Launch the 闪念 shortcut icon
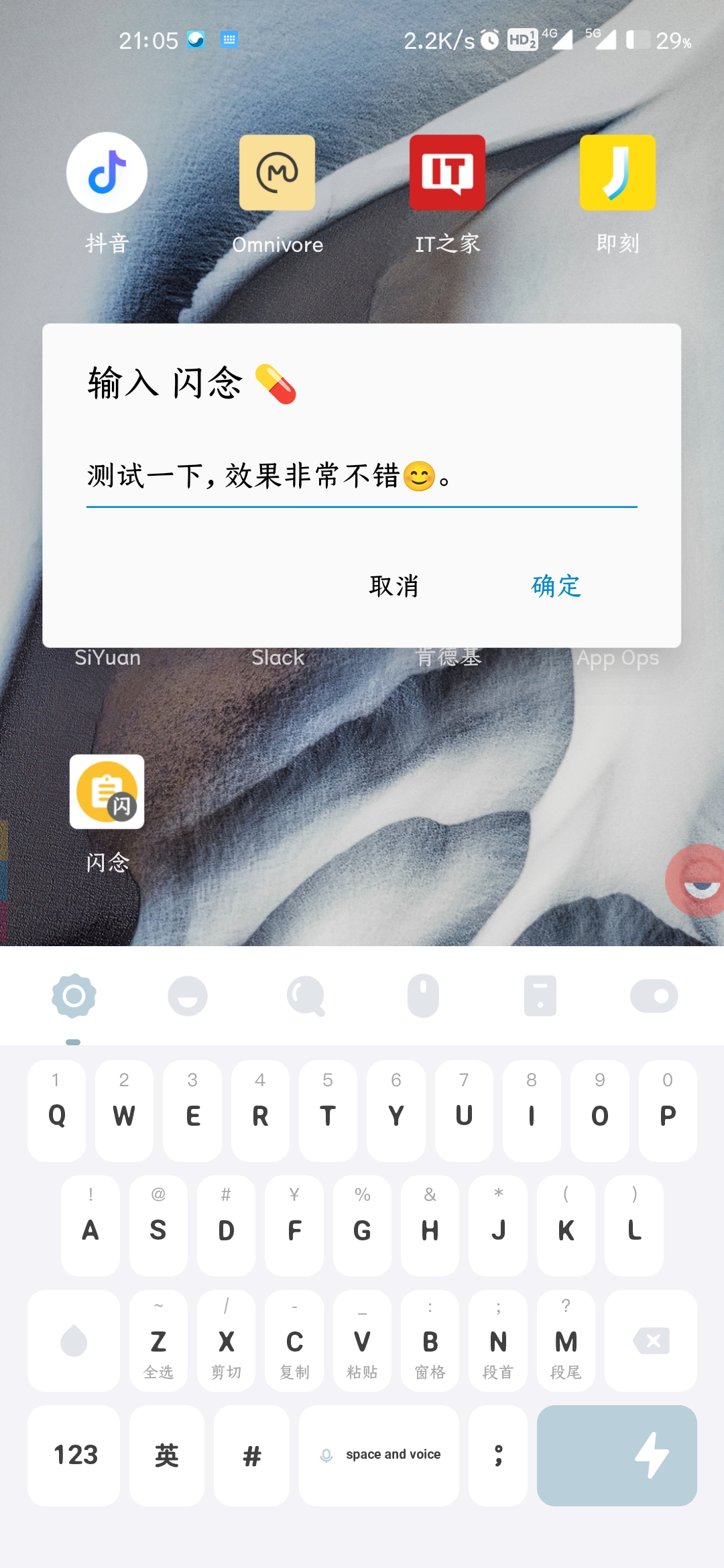The image size is (724, 1568). pyautogui.click(x=107, y=792)
